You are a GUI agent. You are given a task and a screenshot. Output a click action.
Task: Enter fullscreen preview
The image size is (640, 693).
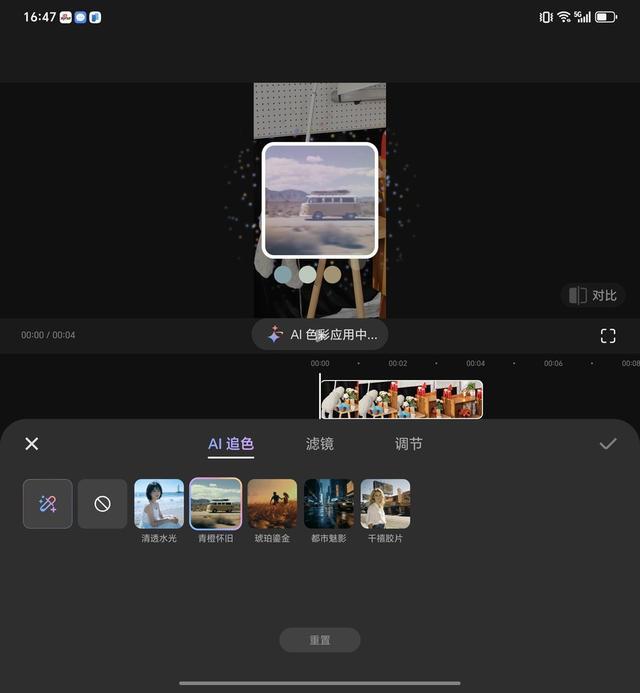(608, 336)
